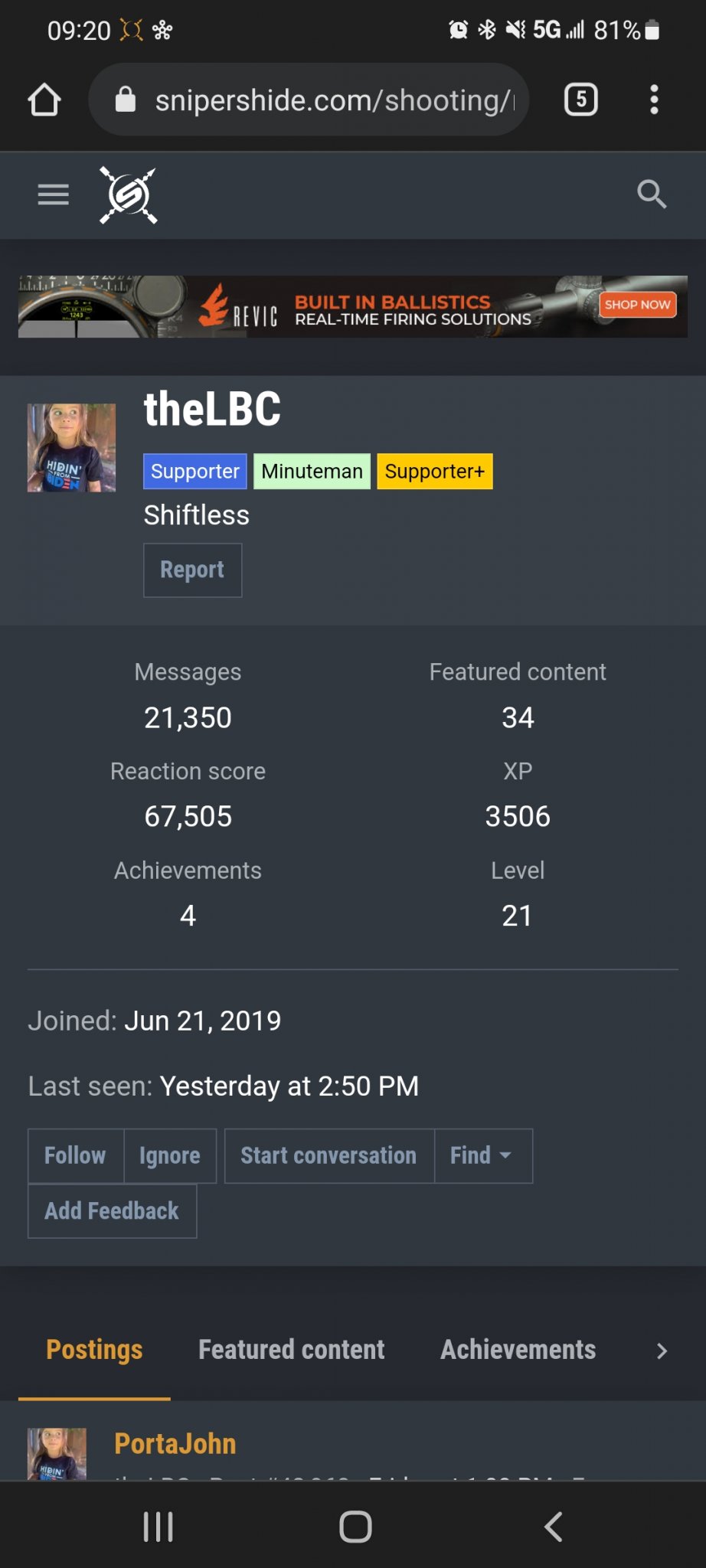Add Feedback for this member
The image size is (706, 1568).
click(112, 1210)
